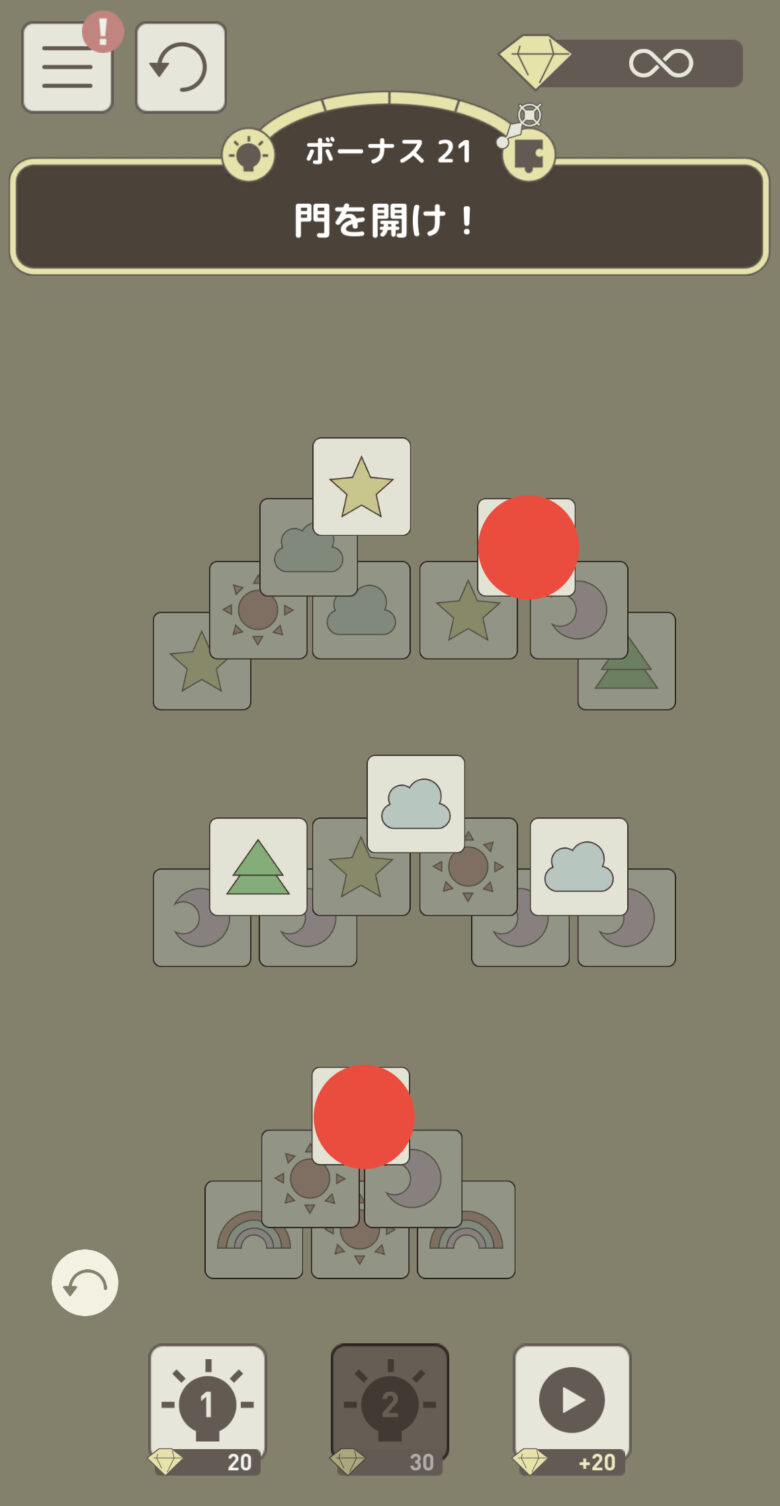Tap the lightbulb icon beside the level title

pos(247,156)
